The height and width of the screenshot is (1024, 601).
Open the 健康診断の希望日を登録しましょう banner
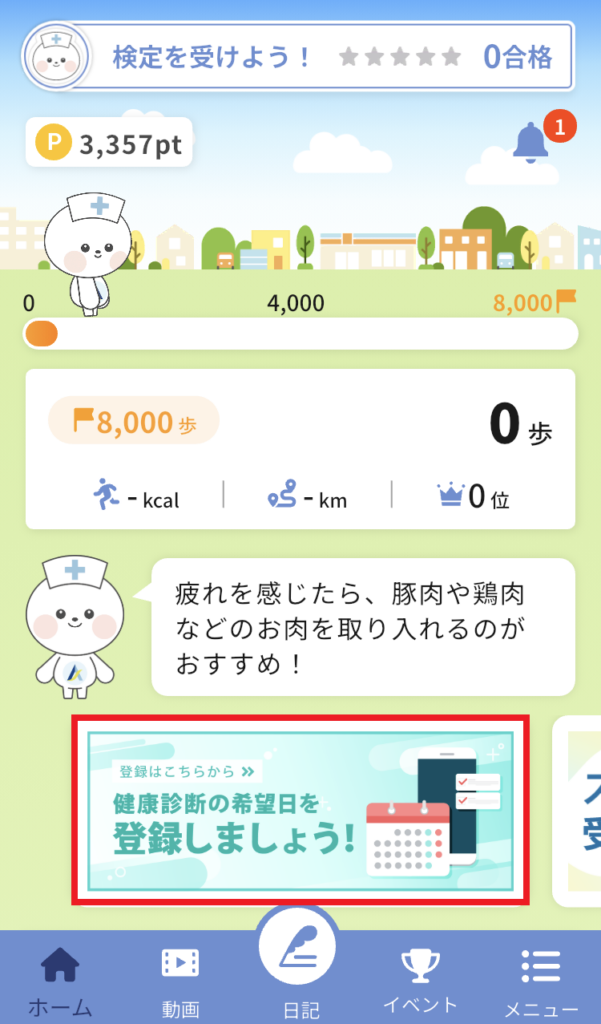click(x=300, y=811)
